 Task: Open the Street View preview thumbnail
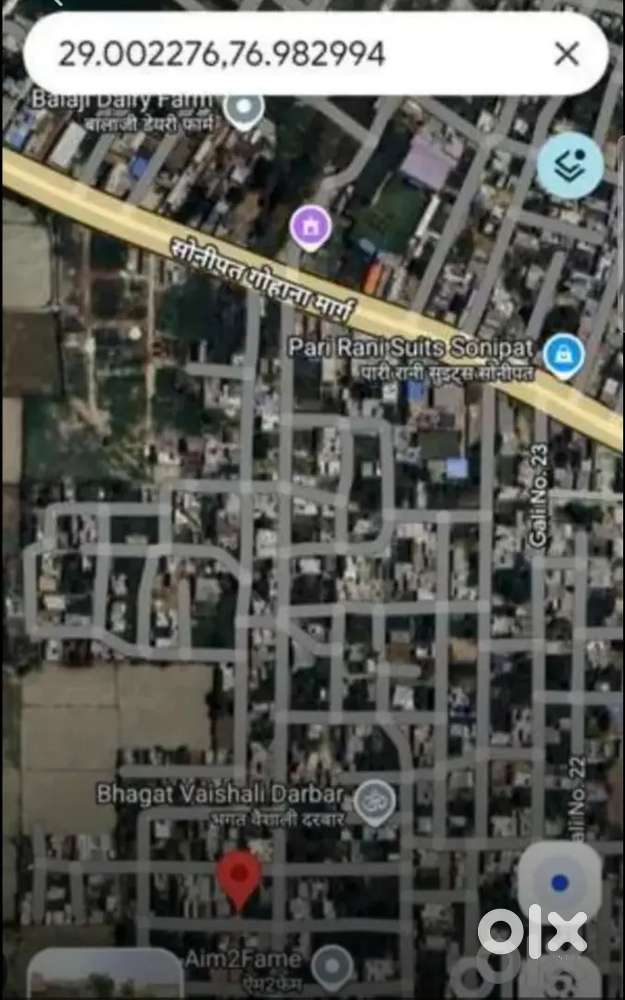[x=105, y=975]
